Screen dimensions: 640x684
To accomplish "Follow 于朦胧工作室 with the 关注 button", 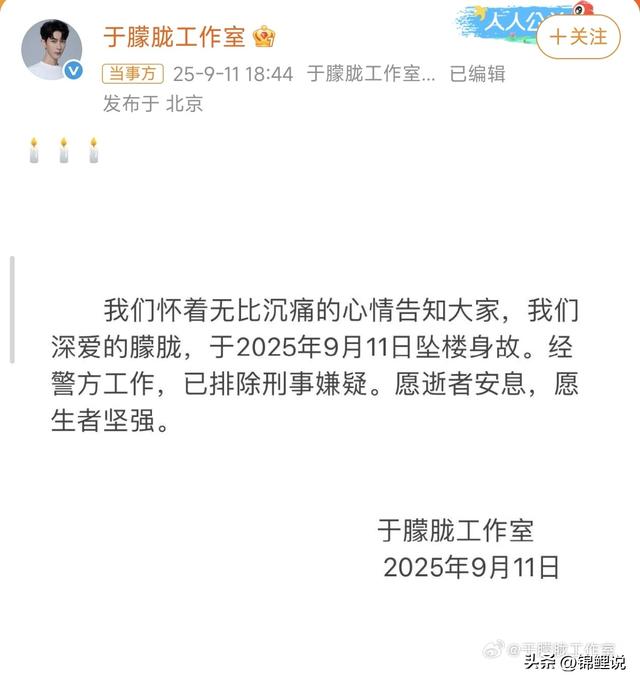I will tap(578, 37).
